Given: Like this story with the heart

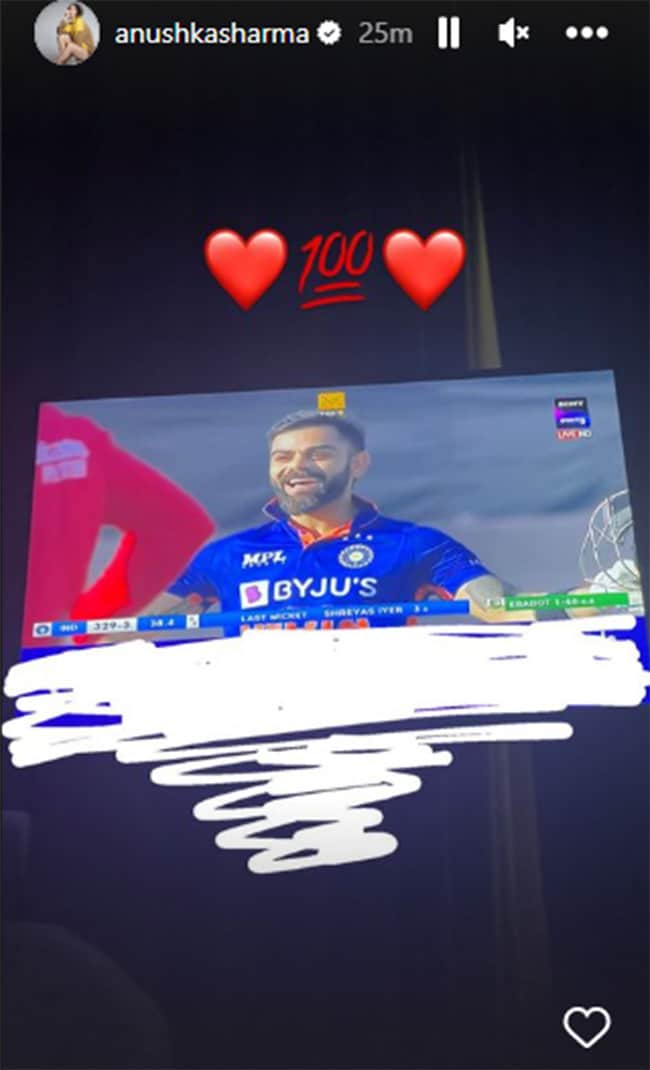Looking at the screenshot, I should [x=586, y=1027].
